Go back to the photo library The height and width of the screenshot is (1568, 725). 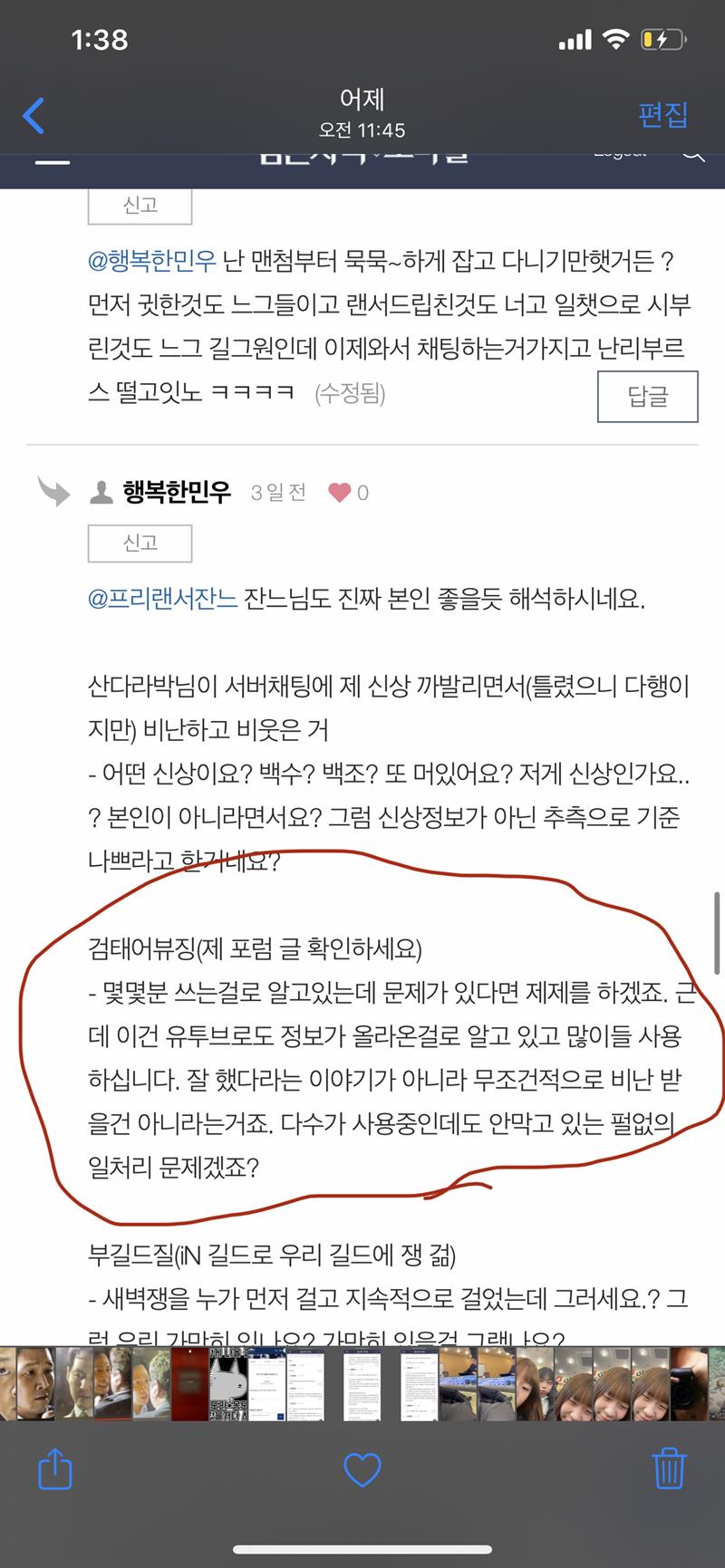[x=34, y=115]
